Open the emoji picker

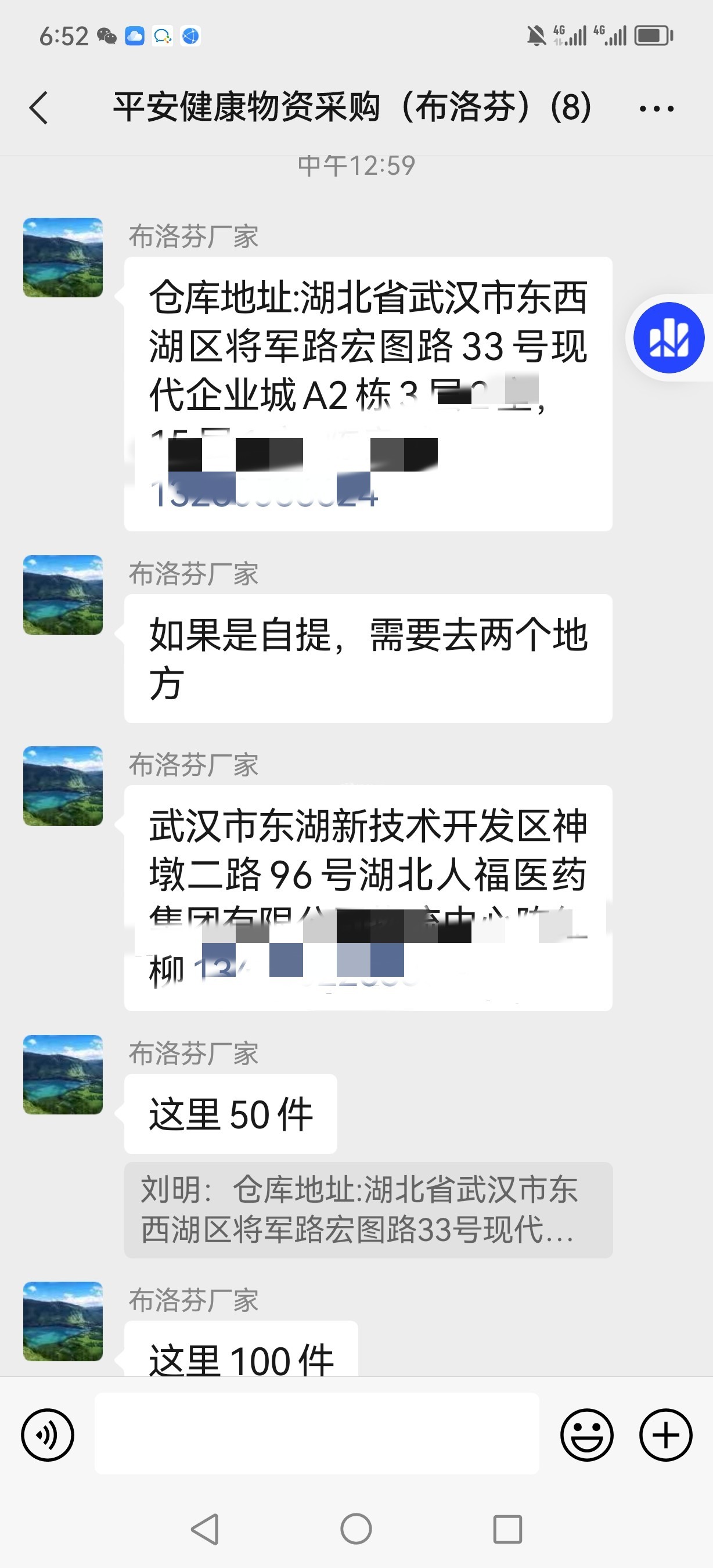586,1434
